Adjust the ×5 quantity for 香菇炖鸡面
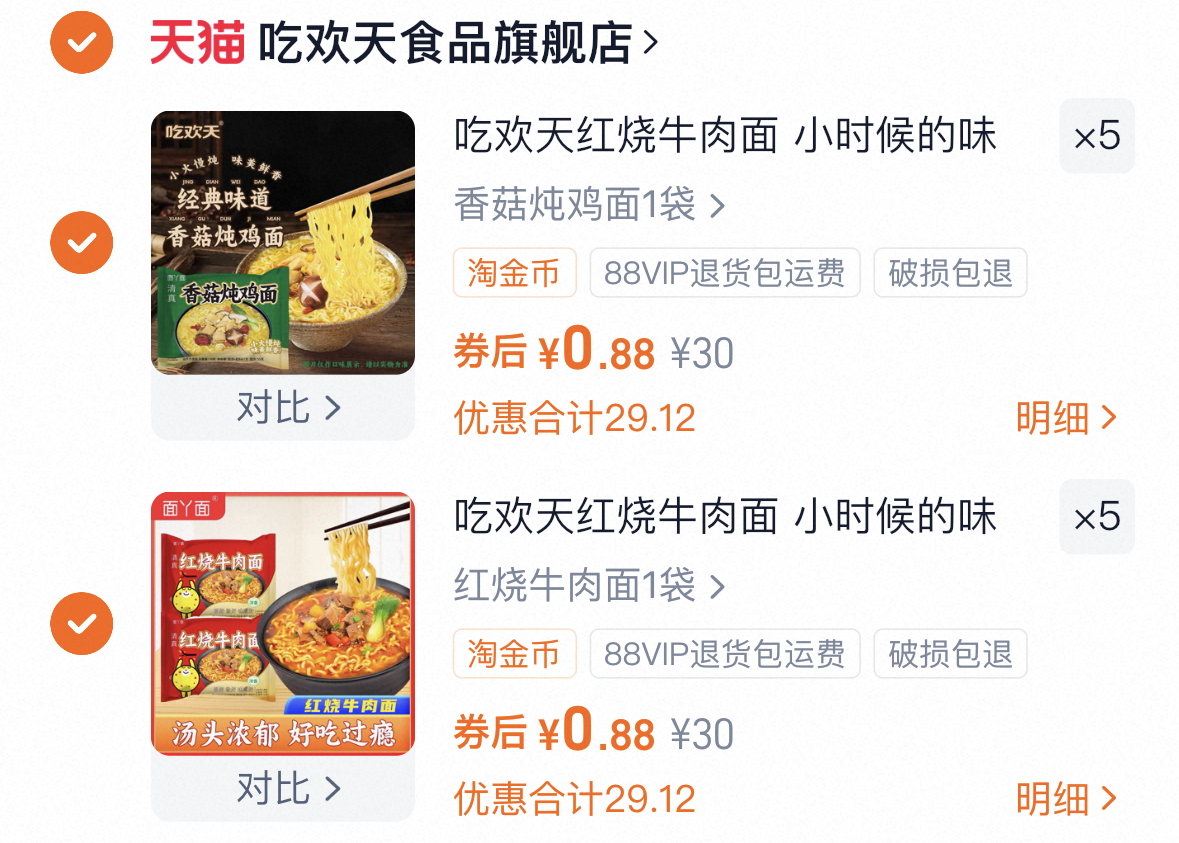Viewport: 1179px width, 843px height. (x=1097, y=136)
